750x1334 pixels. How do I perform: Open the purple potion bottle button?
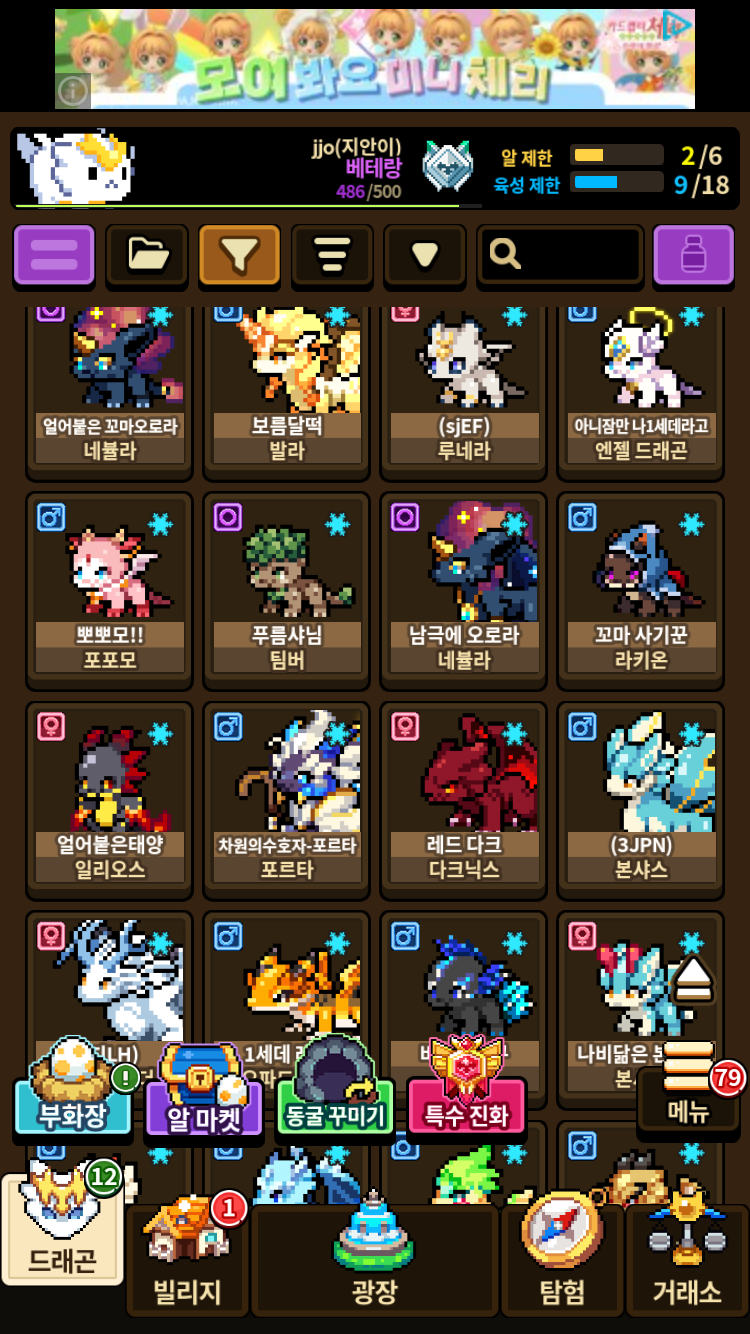(x=694, y=255)
